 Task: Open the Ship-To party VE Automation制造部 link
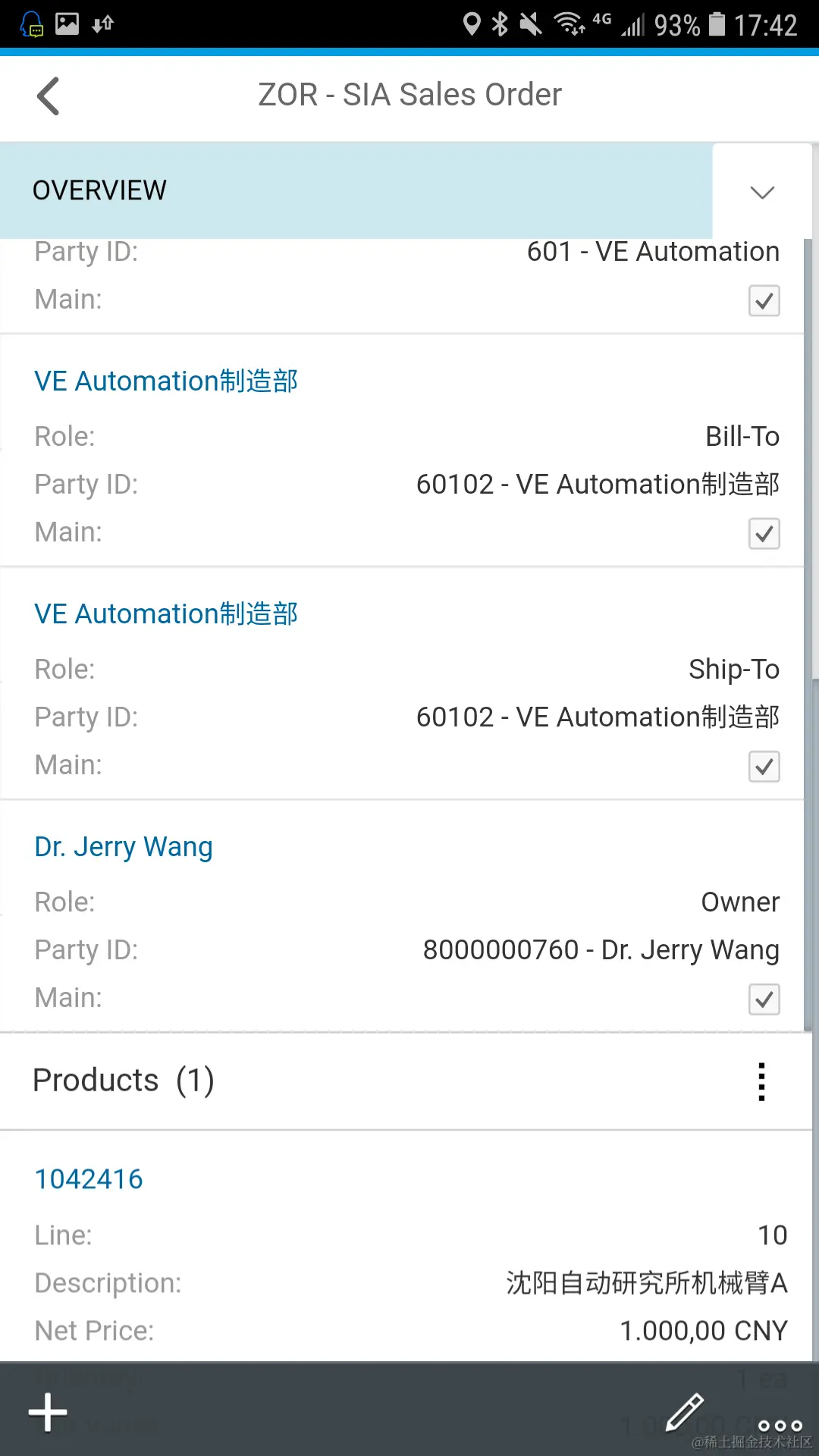(x=166, y=613)
